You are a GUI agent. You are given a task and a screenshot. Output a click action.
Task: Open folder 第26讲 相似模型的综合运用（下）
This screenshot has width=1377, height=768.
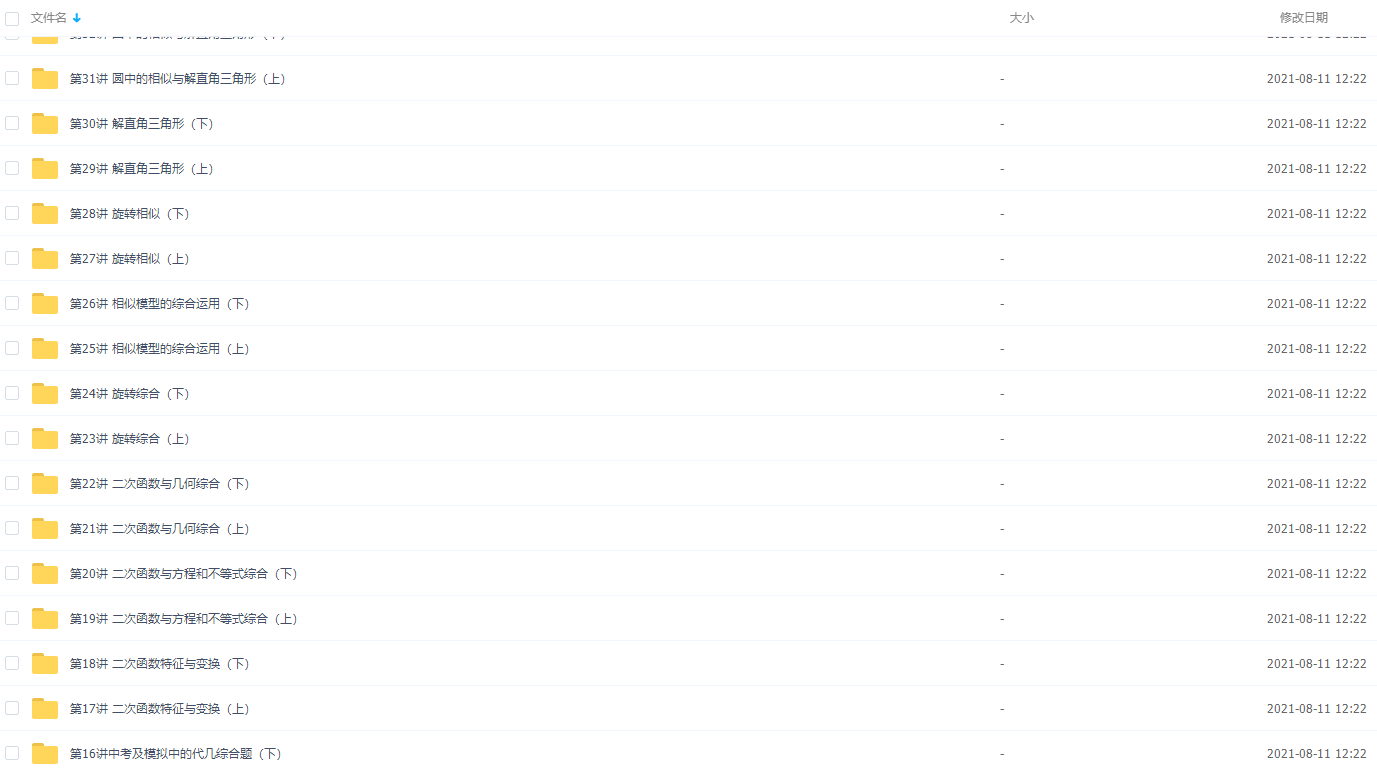[159, 304]
